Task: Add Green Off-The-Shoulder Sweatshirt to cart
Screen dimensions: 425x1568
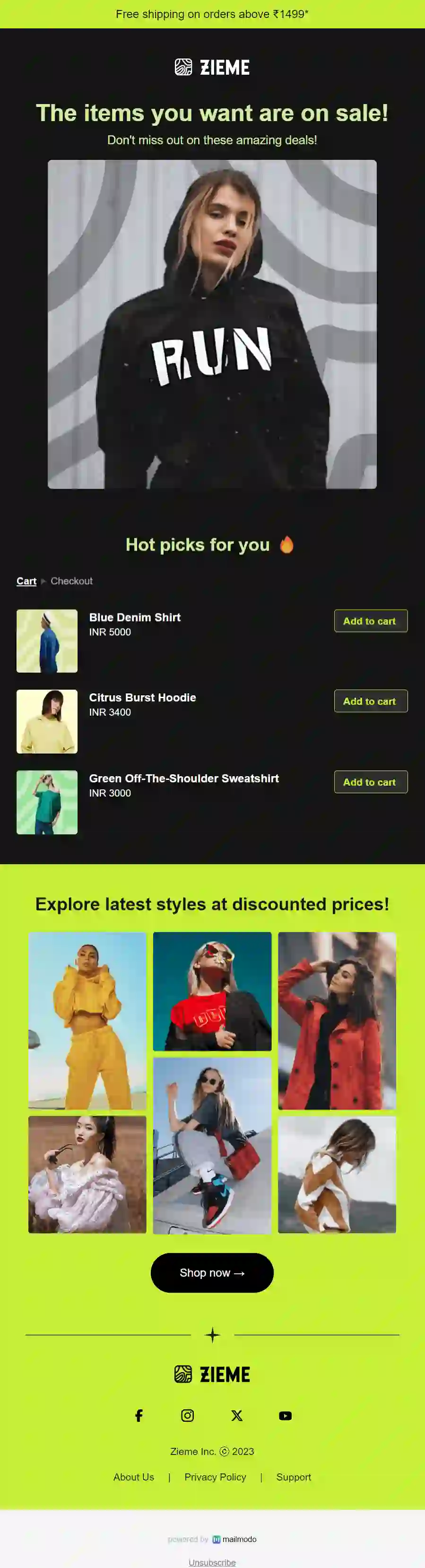Action: point(370,782)
